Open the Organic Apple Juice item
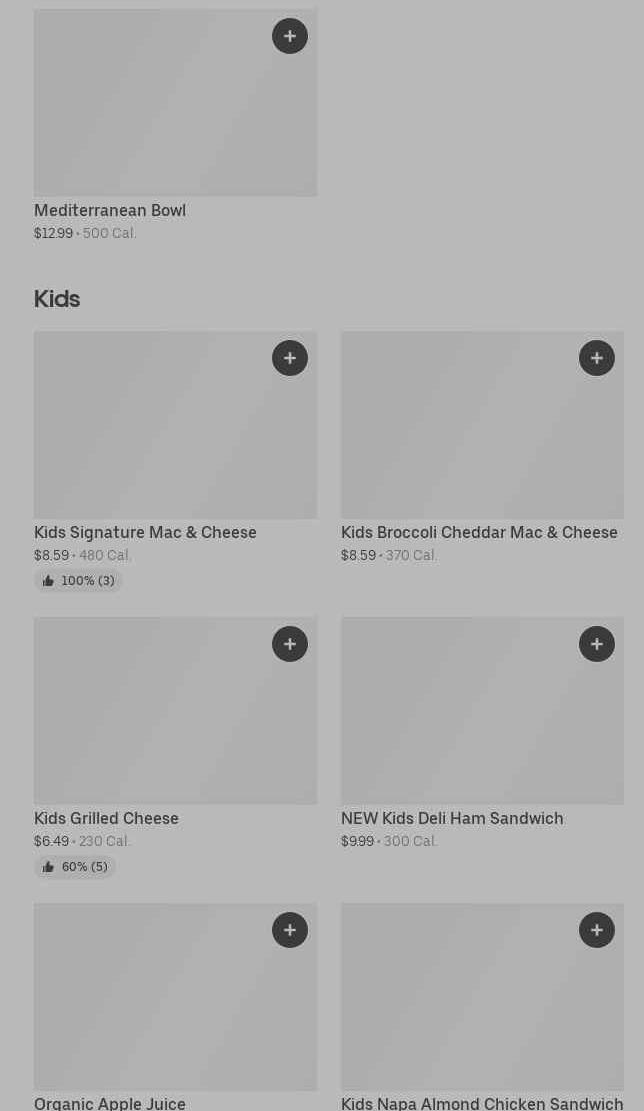 pyautogui.click(x=175, y=1007)
